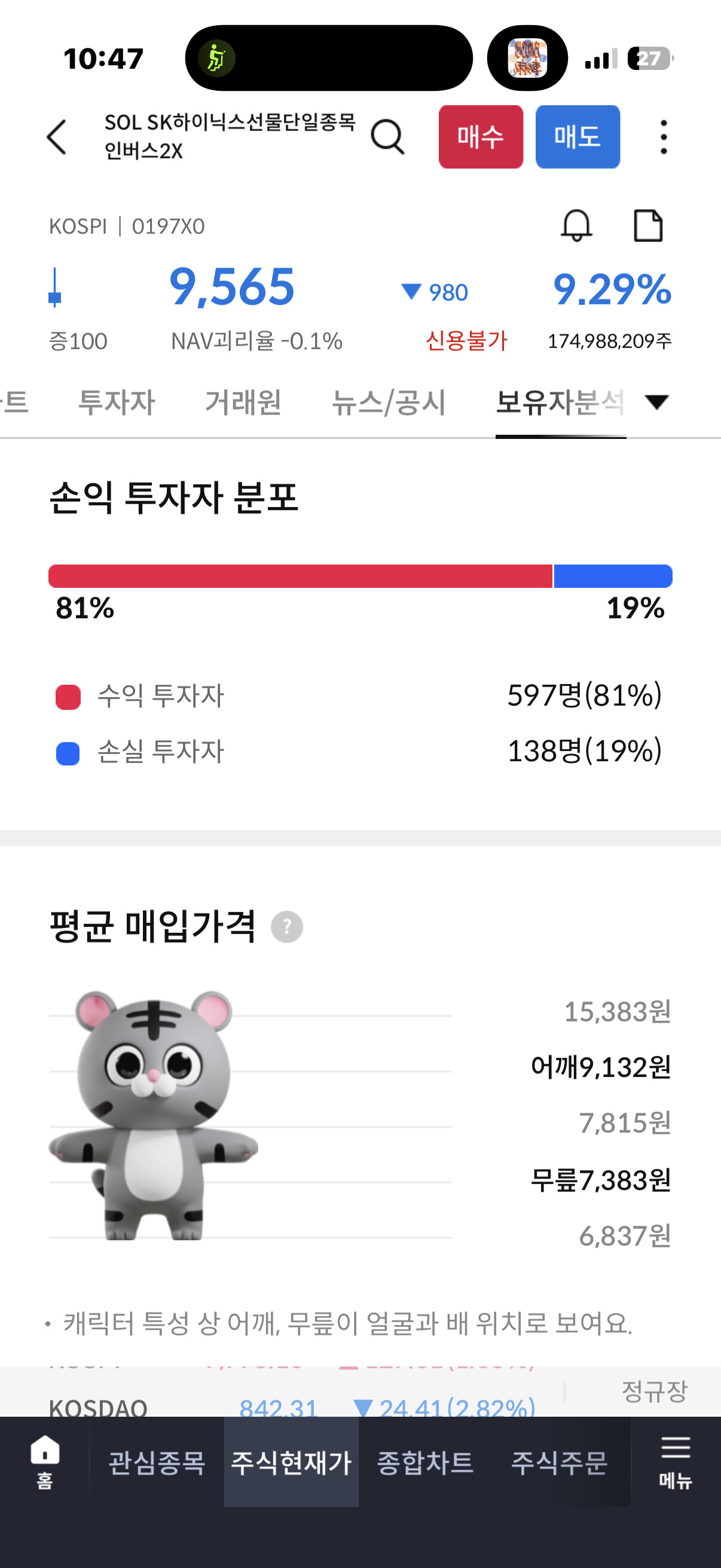
Task: Open the 메뉴 hamburger menu
Action: [x=676, y=1462]
